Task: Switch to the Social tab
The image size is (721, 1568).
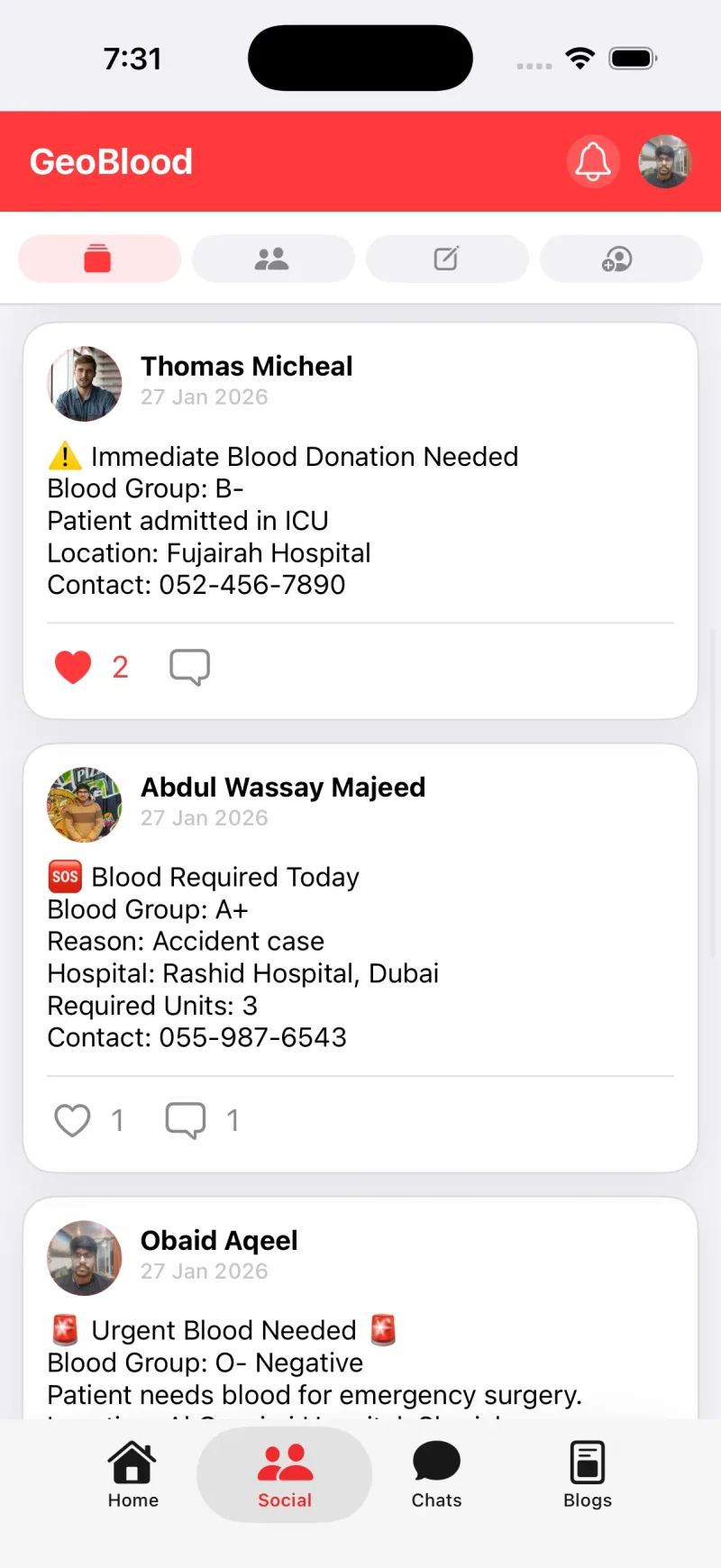Action: click(x=284, y=1474)
